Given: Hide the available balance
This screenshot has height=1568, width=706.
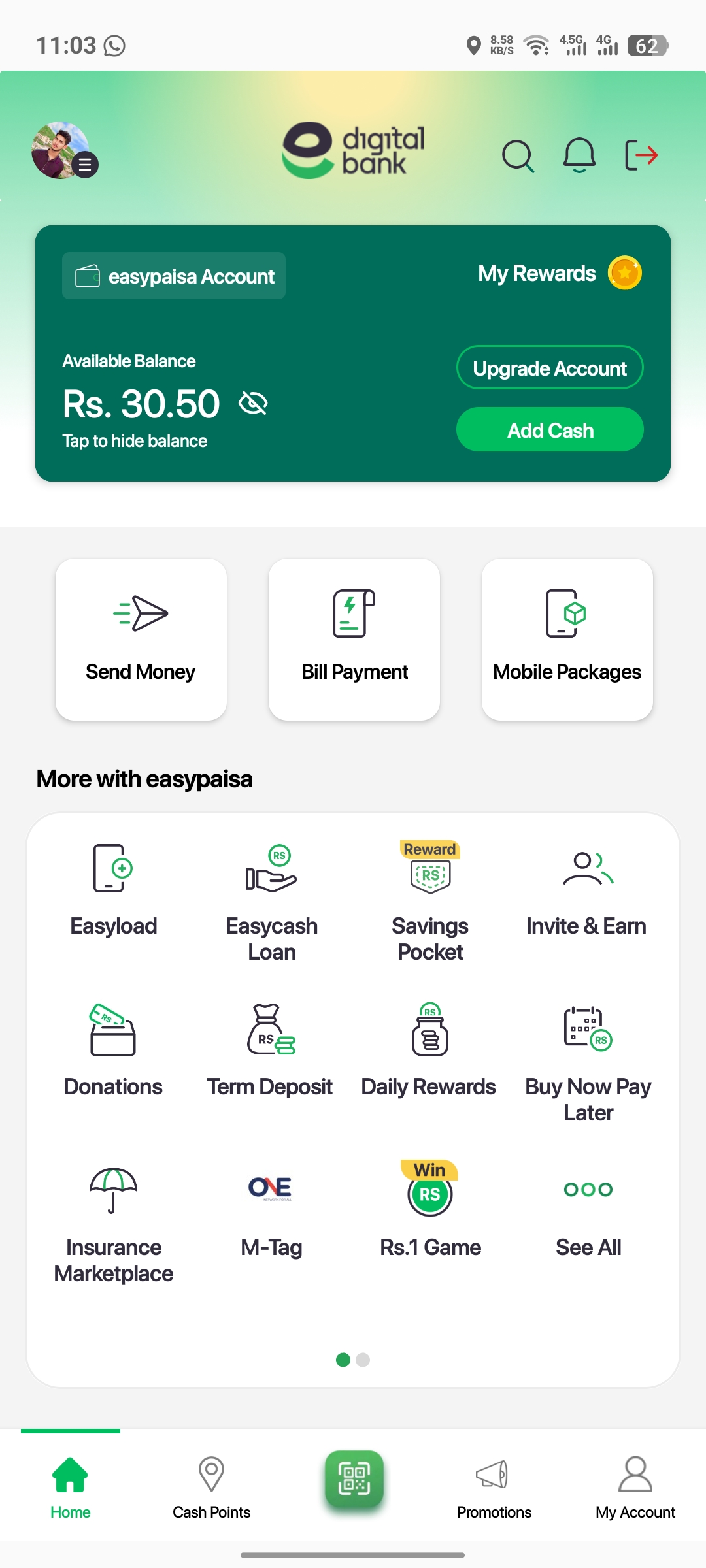Looking at the screenshot, I should tap(254, 403).
